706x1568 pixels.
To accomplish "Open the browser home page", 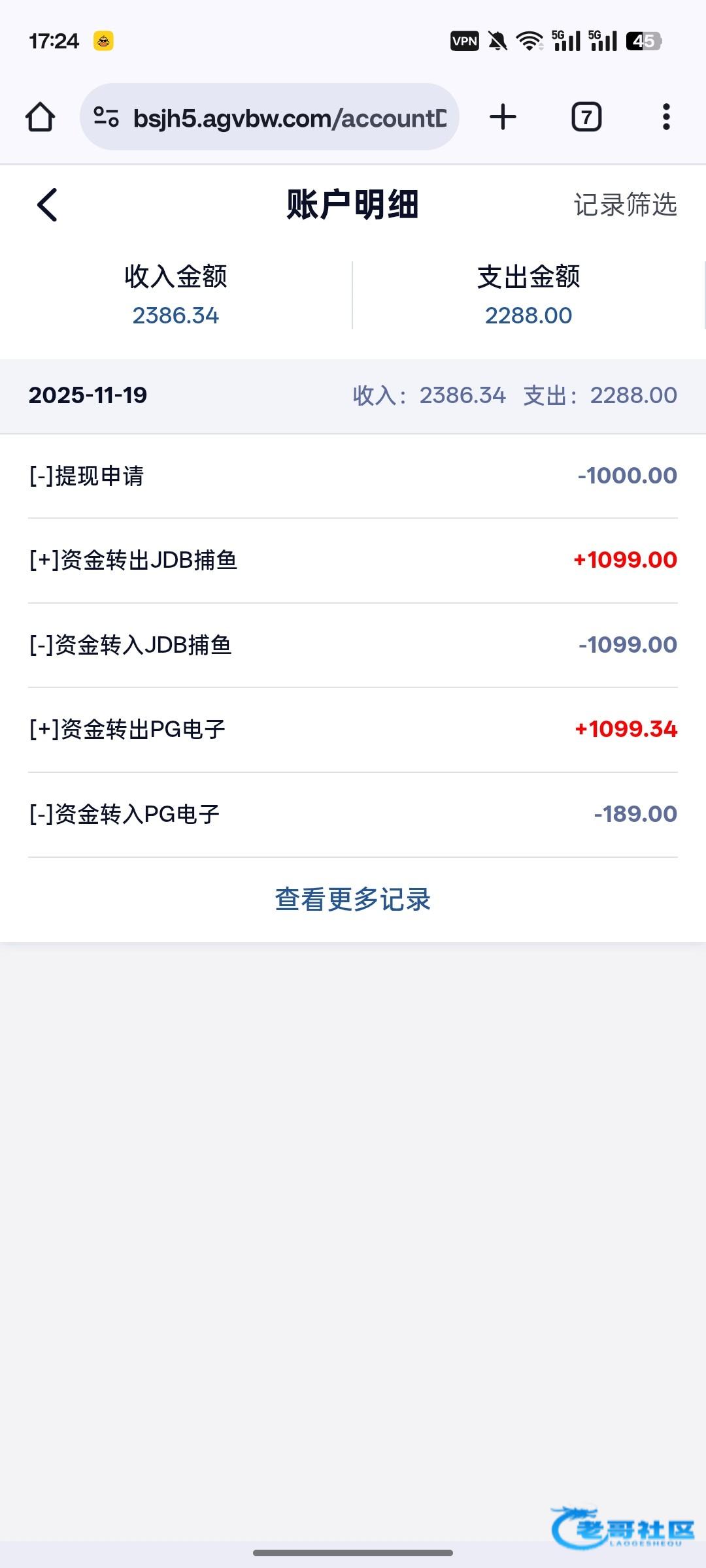I will 40,118.
